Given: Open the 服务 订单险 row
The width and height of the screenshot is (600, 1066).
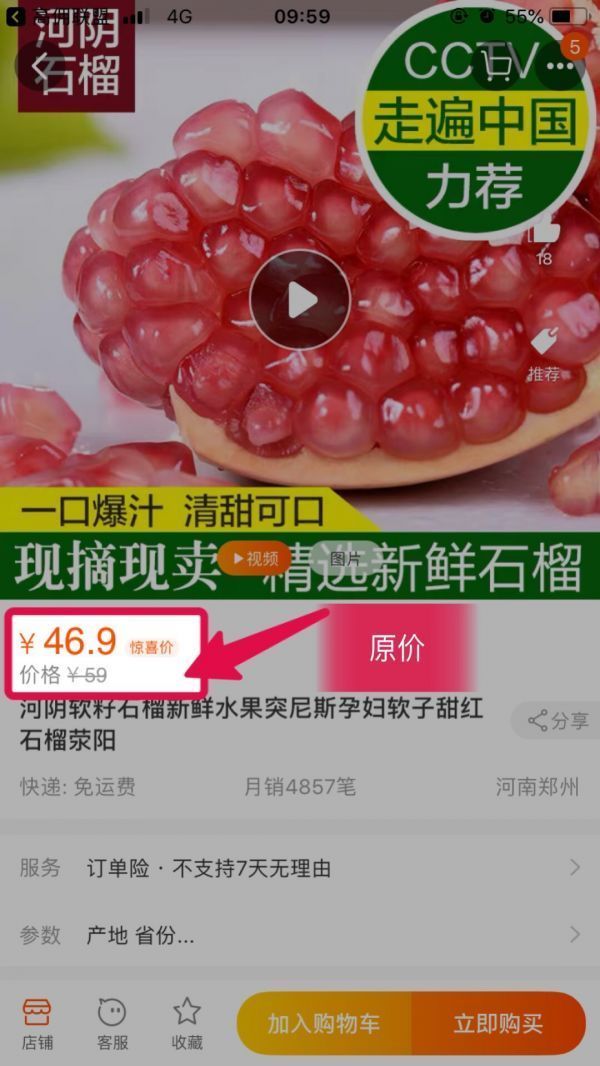Looking at the screenshot, I should 300,867.
